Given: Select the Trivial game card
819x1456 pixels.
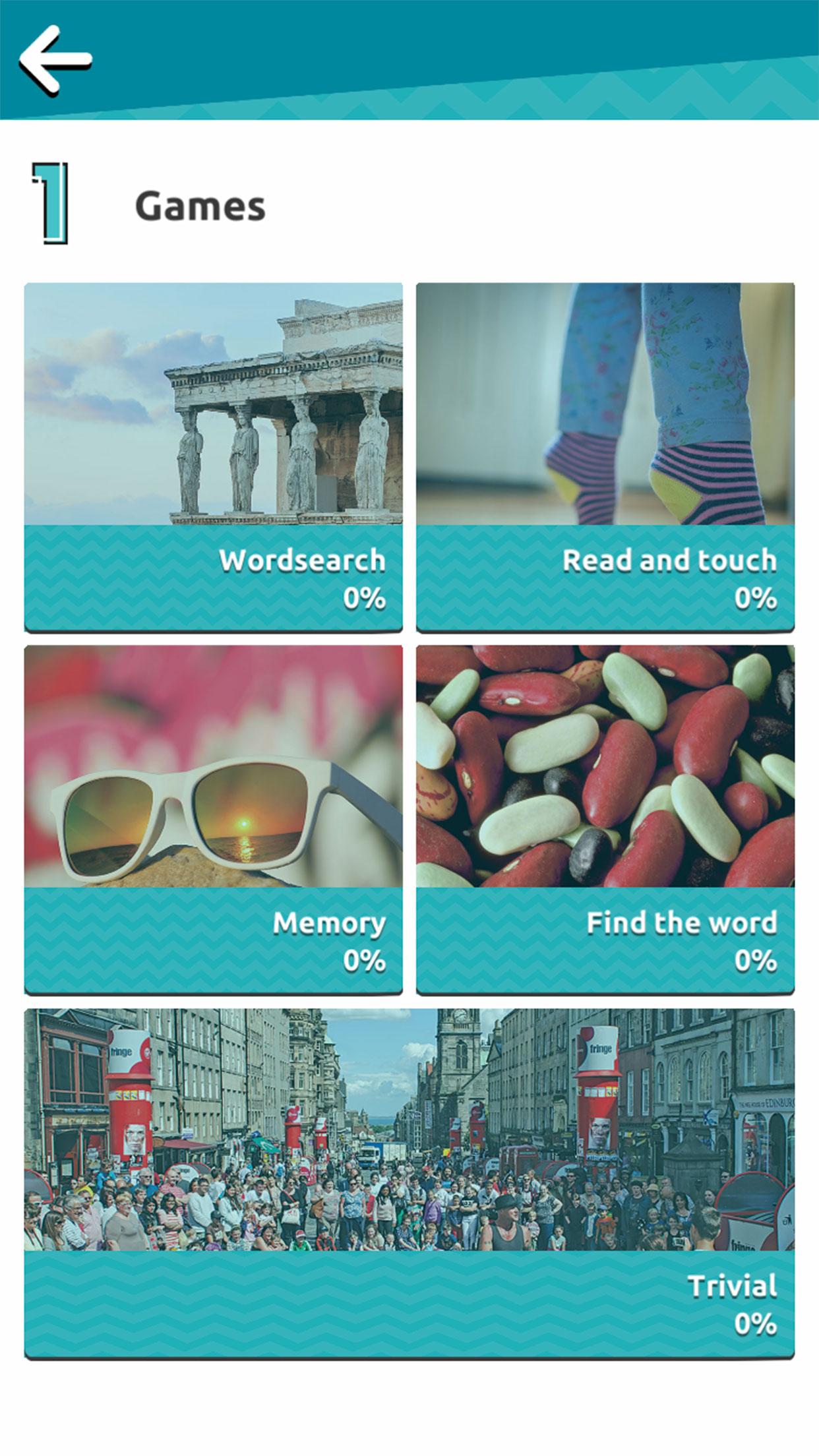Looking at the screenshot, I should 409,1182.
